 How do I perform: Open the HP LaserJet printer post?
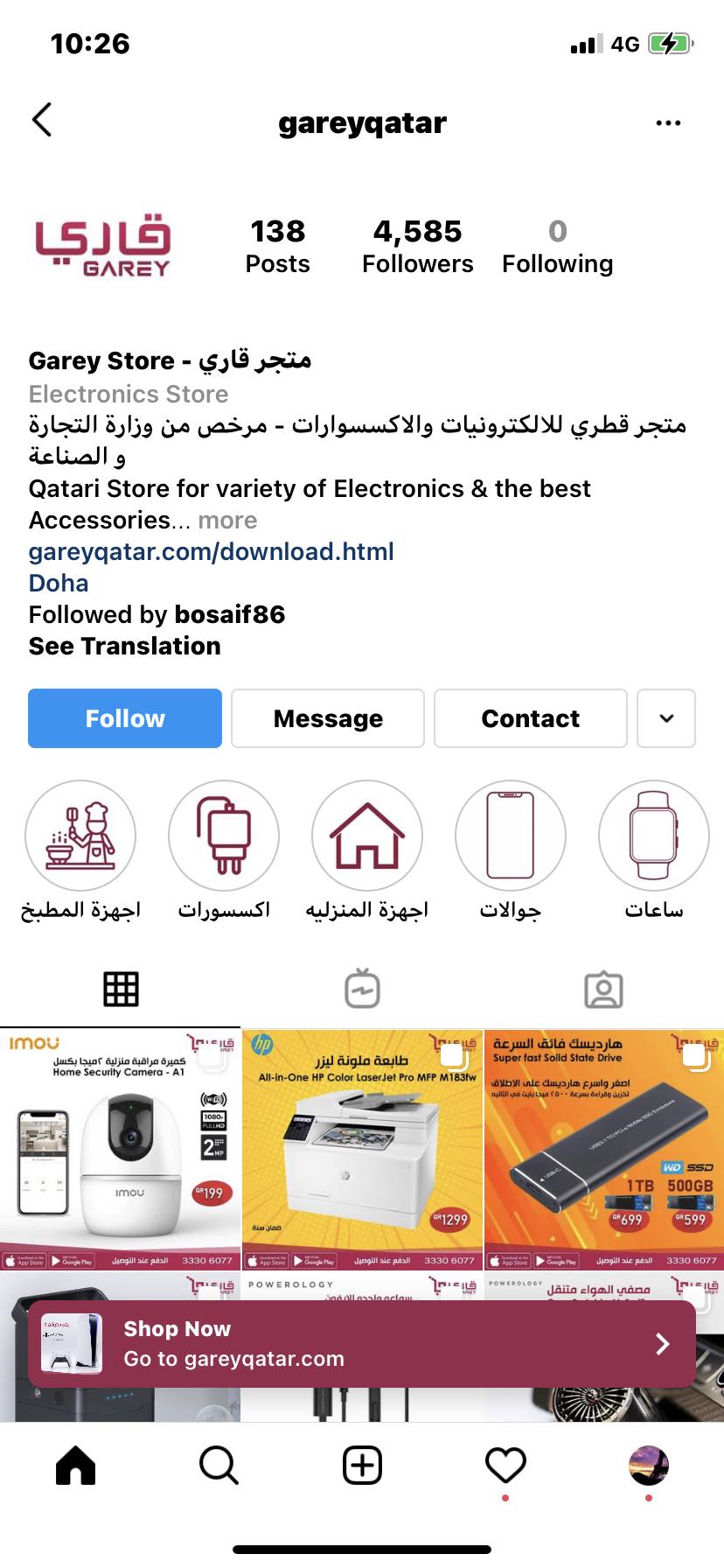click(x=362, y=1149)
